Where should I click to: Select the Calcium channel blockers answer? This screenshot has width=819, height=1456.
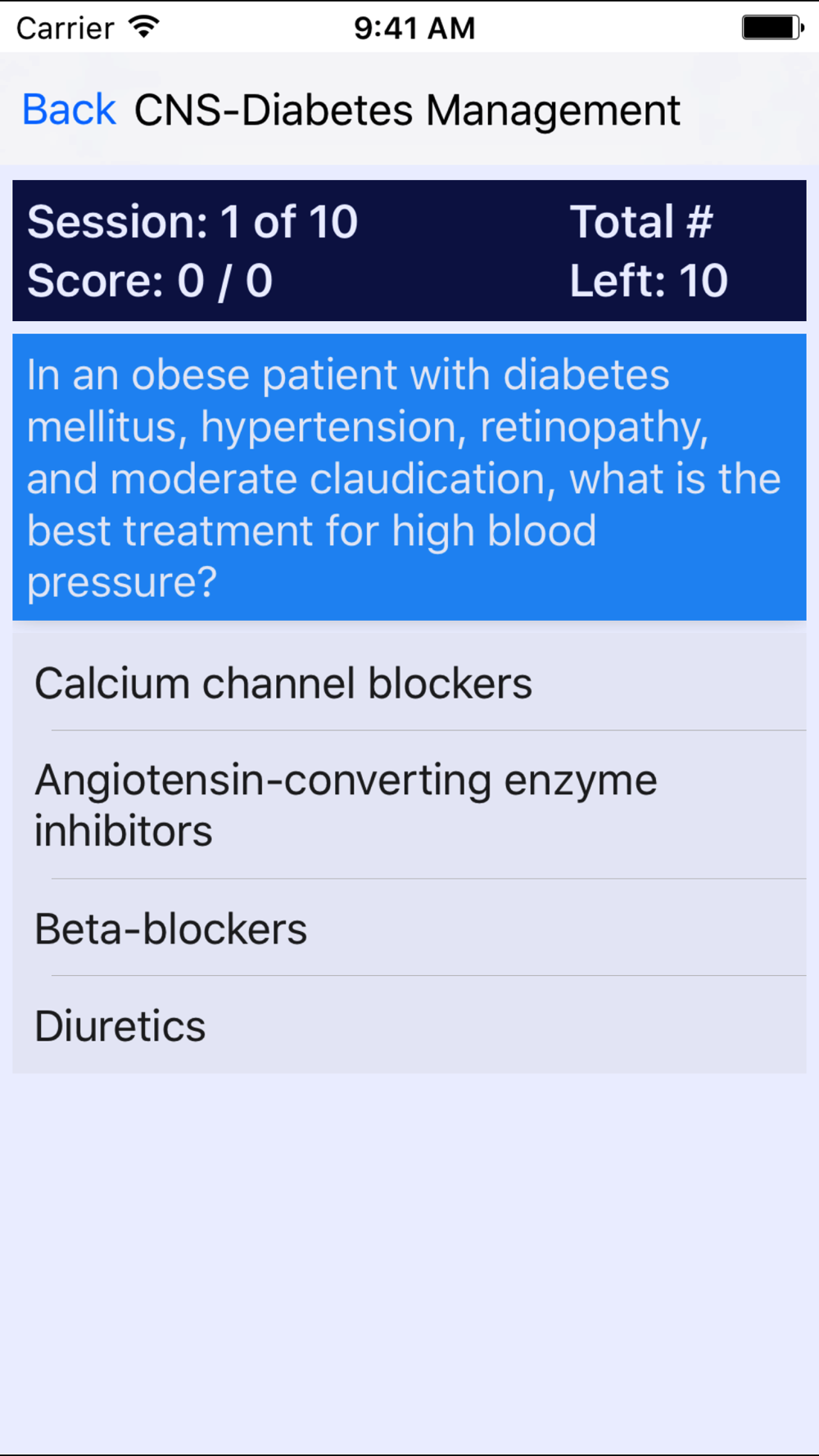(x=409, y=682)
